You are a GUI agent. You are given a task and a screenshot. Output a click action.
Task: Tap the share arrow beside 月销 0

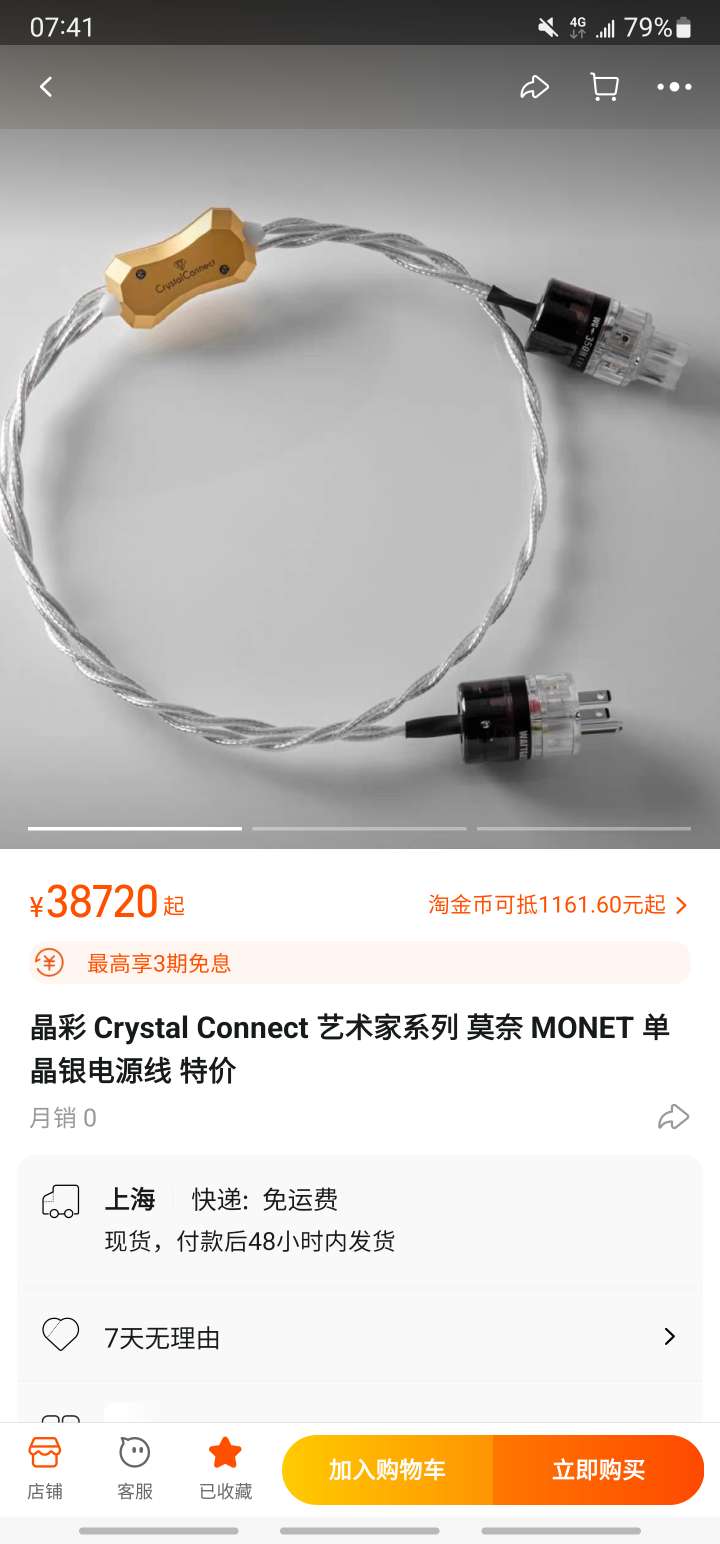click(x=673, y=1117)
